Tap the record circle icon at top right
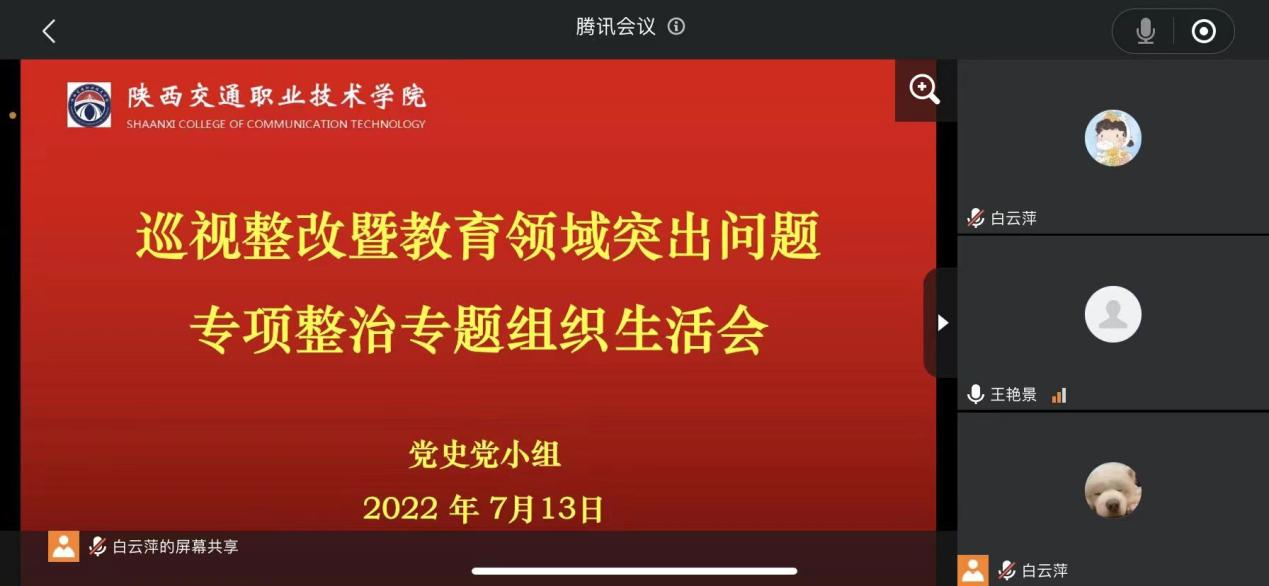The image size is (1269, 586). pyautogui.click(x=1203, y=31)
